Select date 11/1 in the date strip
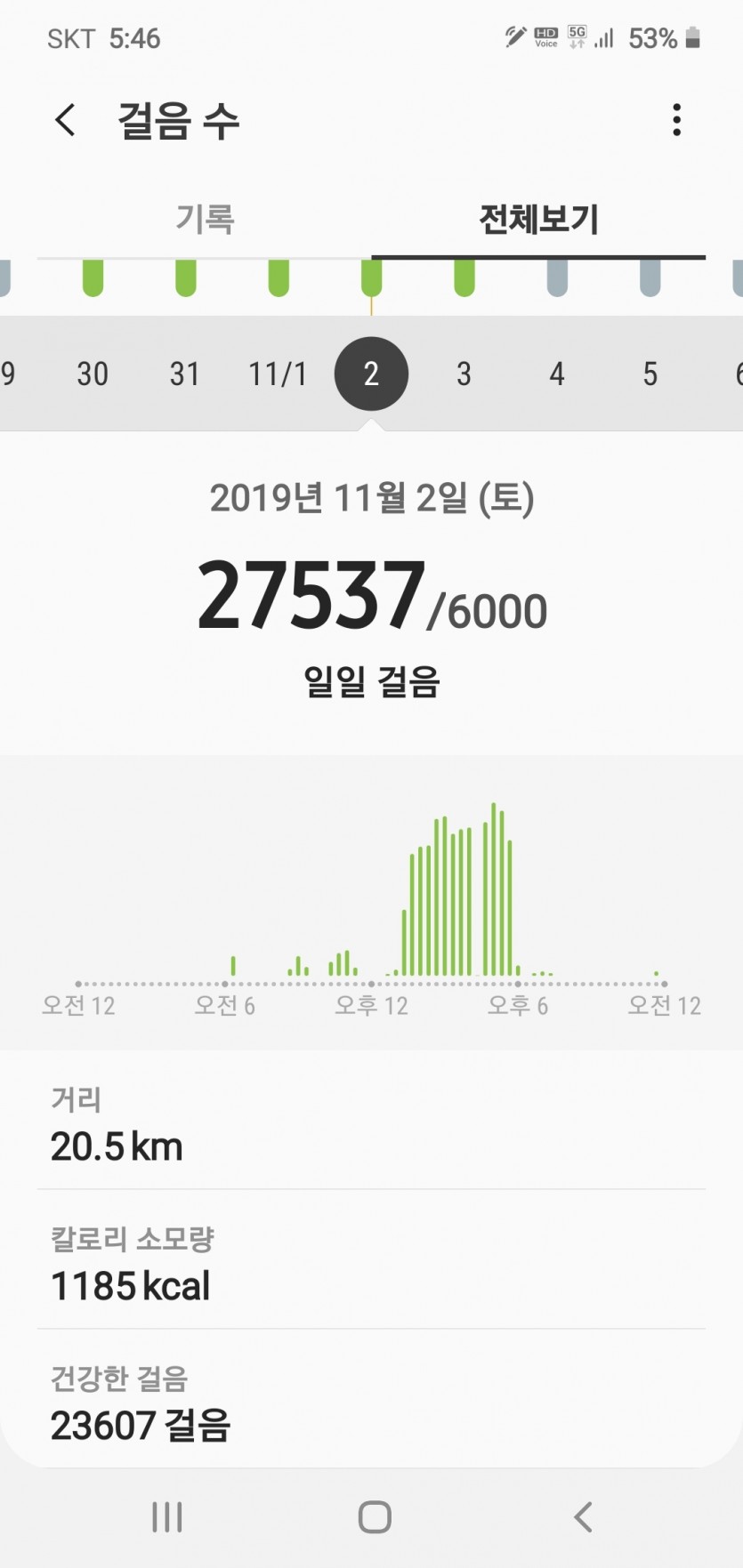 click(278, 374)
